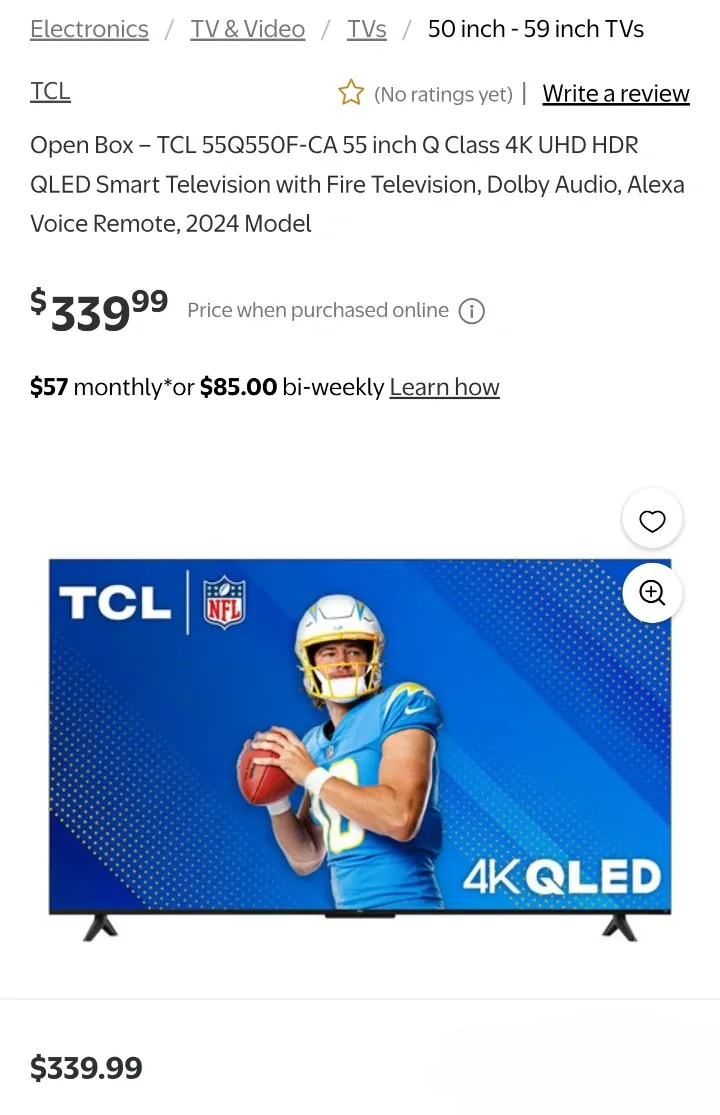The image size is (720, 1115).
Task: Click the No ratings yet text
Action: tap(443, 94)
